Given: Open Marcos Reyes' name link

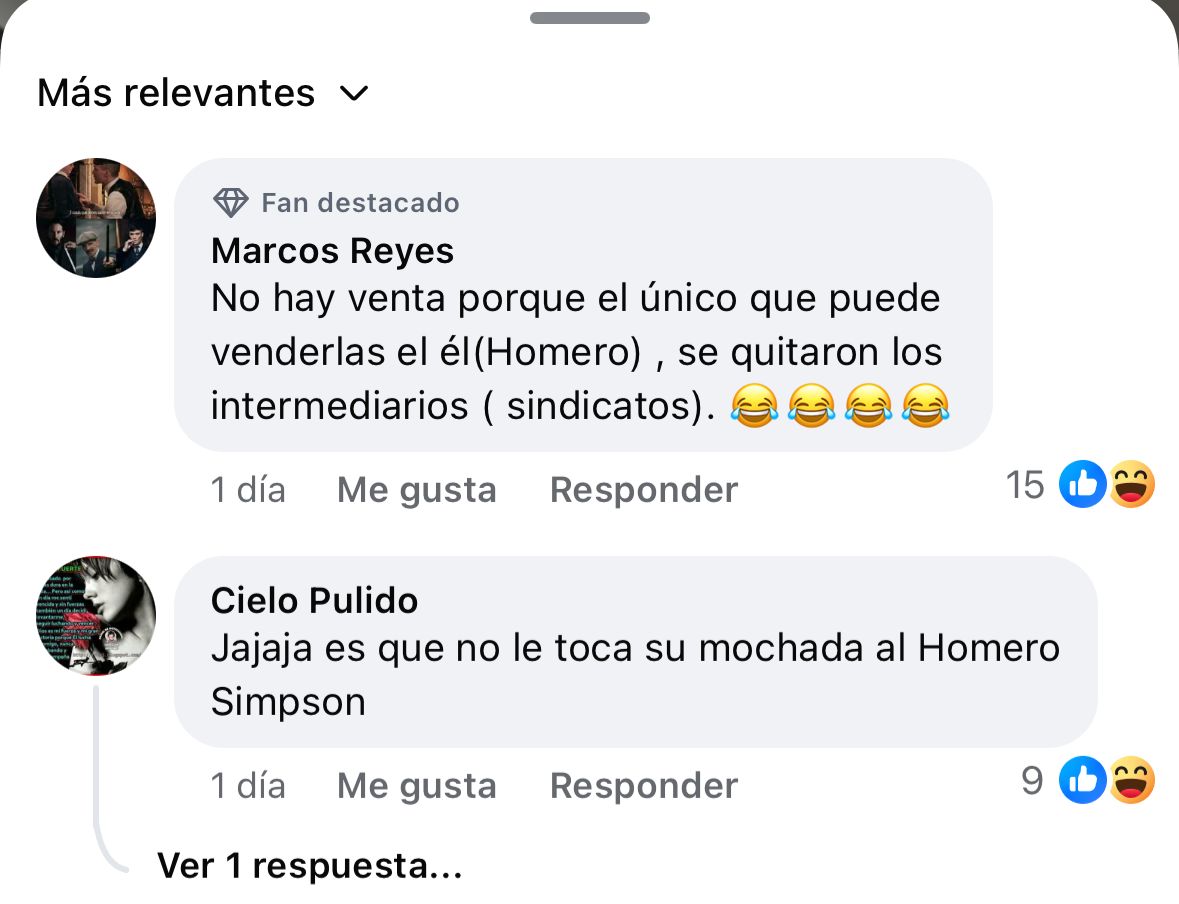Looking at the screenshot, I should coord(332,251).
